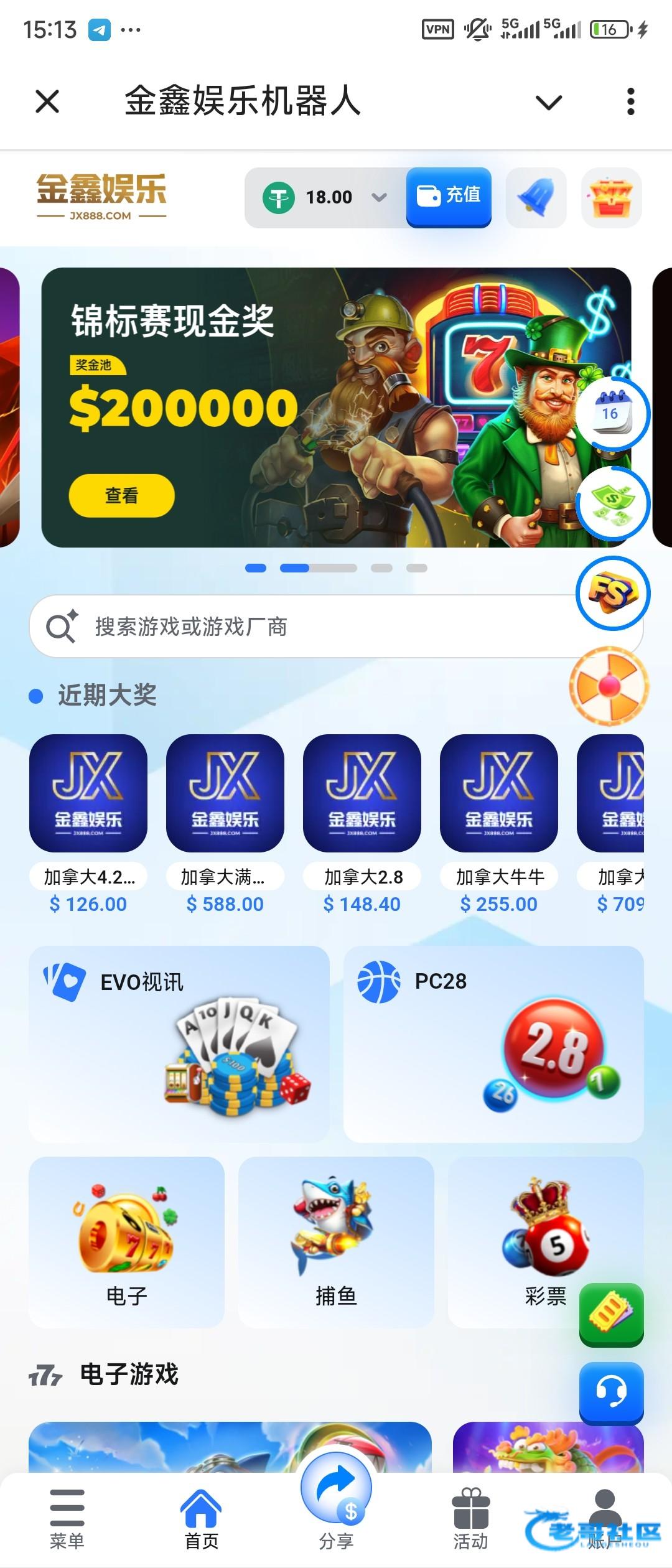Contact customer service via headset button
Viewport: 672px width, 1568px height.
611,1392
